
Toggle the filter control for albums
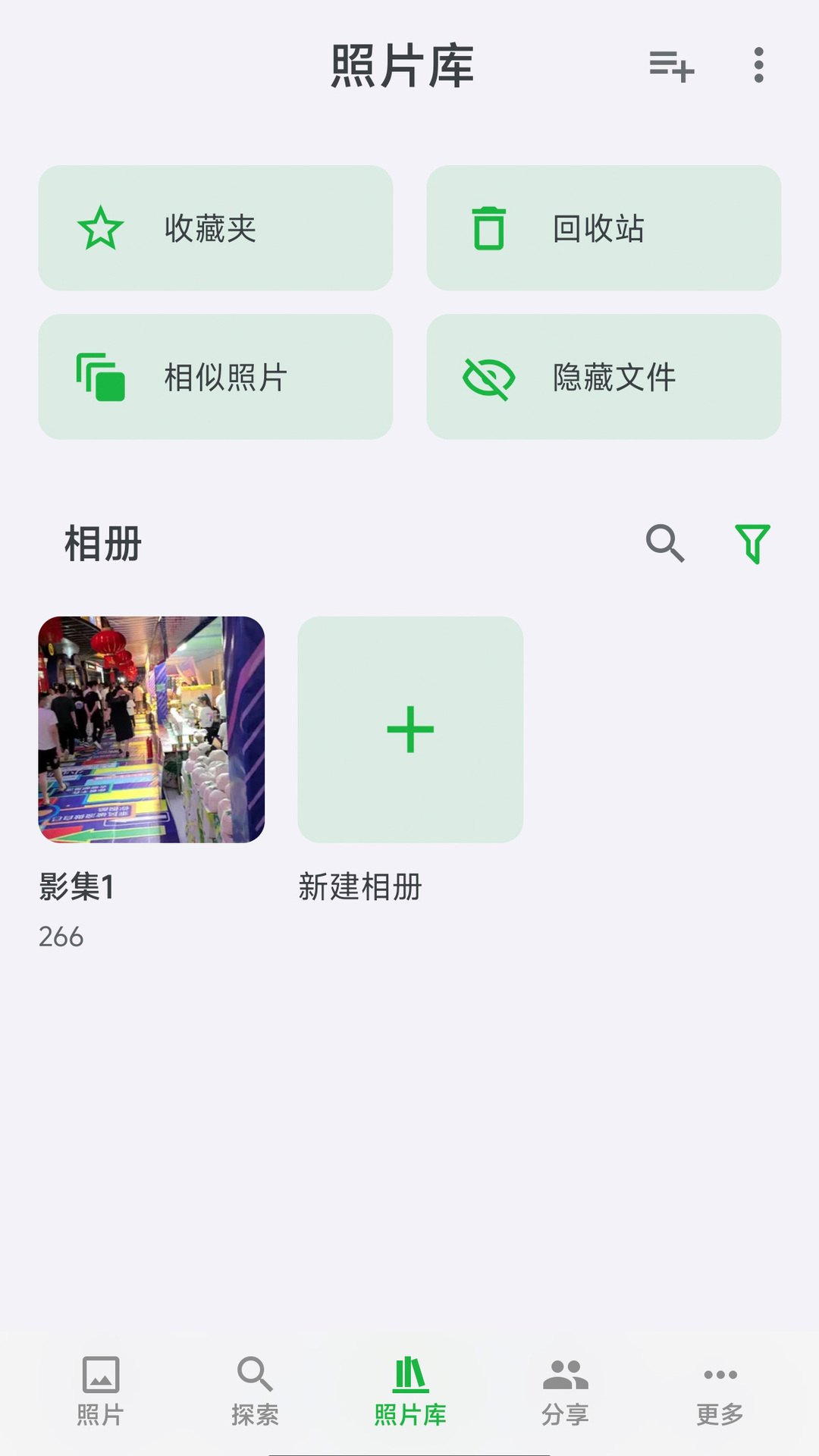point(753,543)
